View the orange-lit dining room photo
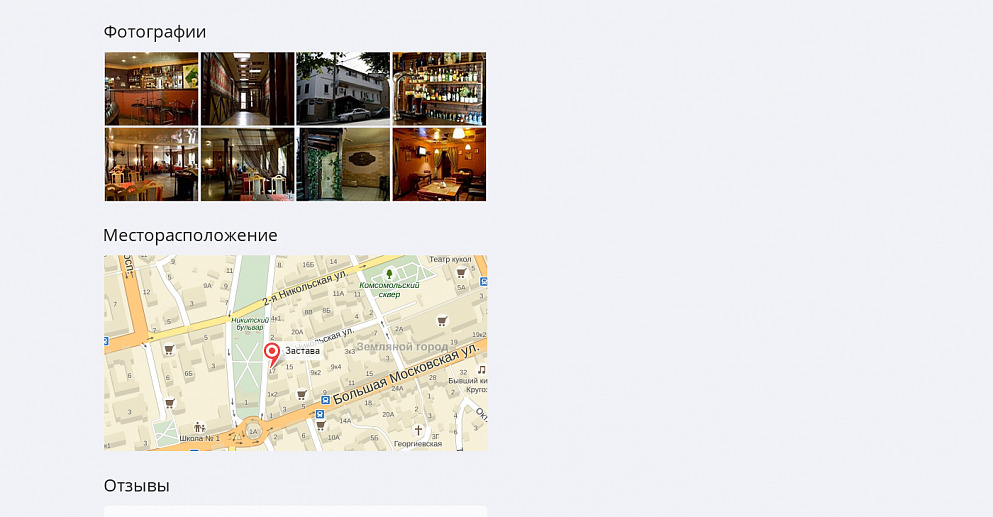This screenshot has height=517, width=993. coord(439,164)
